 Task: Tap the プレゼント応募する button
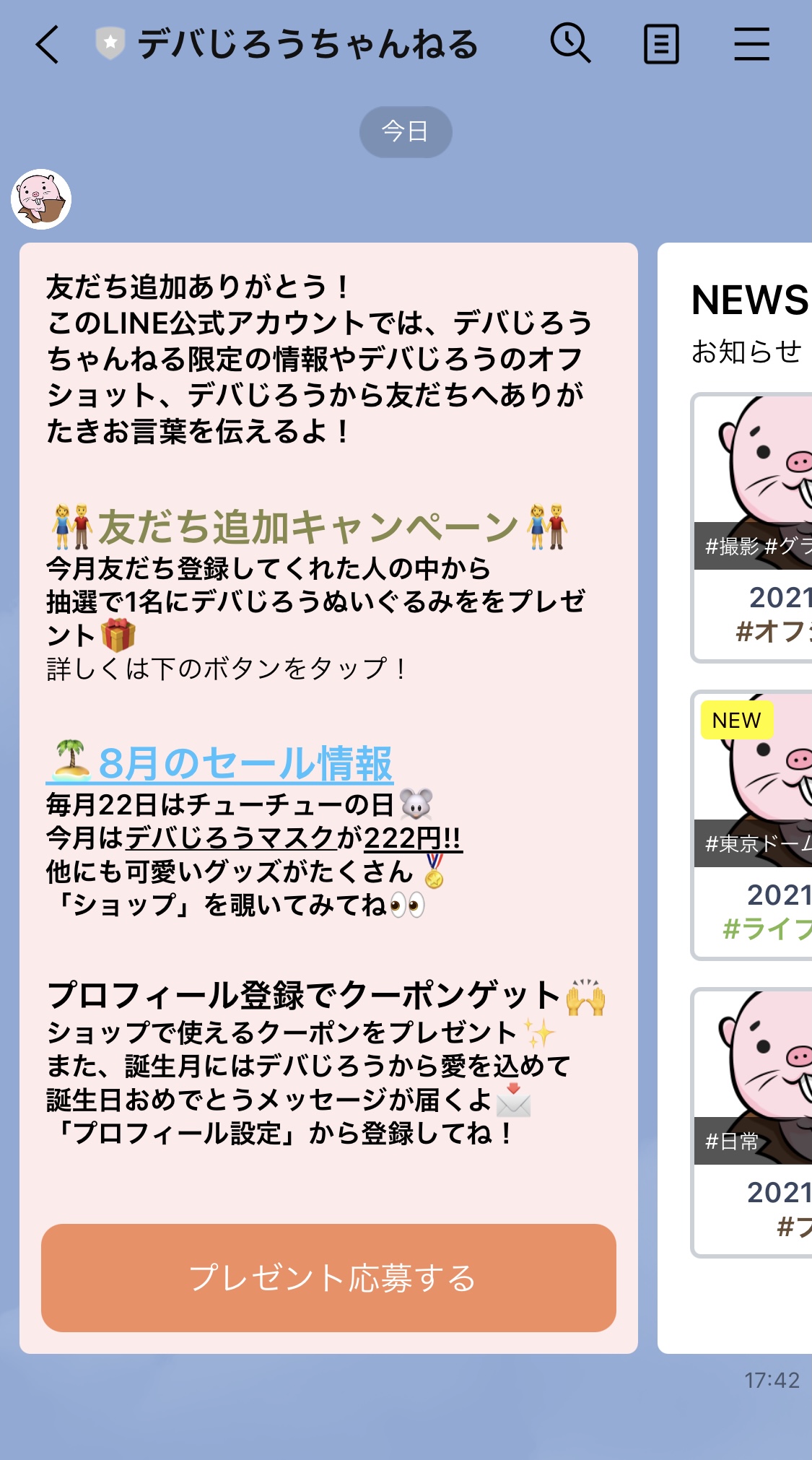(x=328, y=1277)
